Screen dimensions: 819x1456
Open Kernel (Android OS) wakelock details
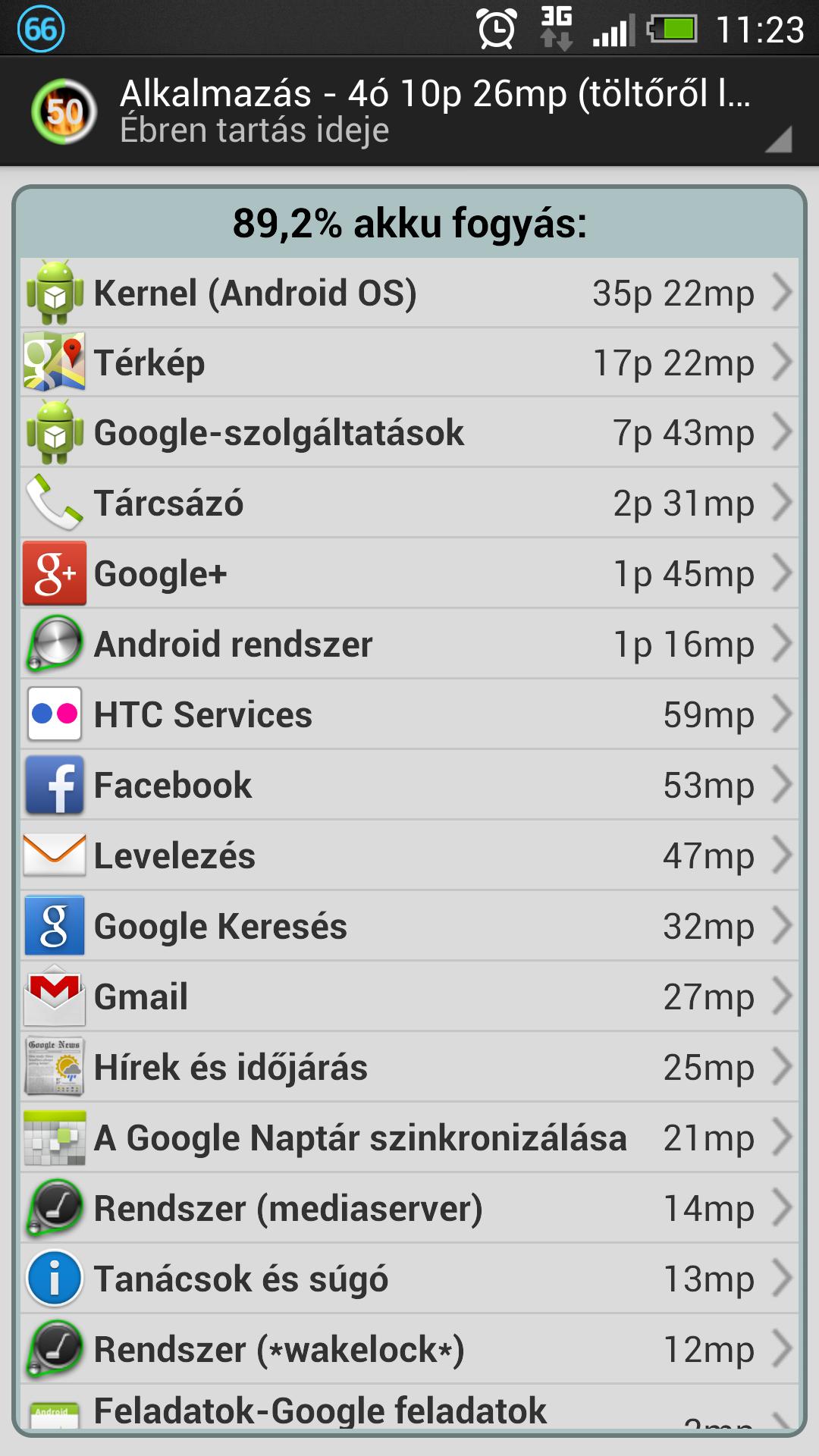coord(409,293)
